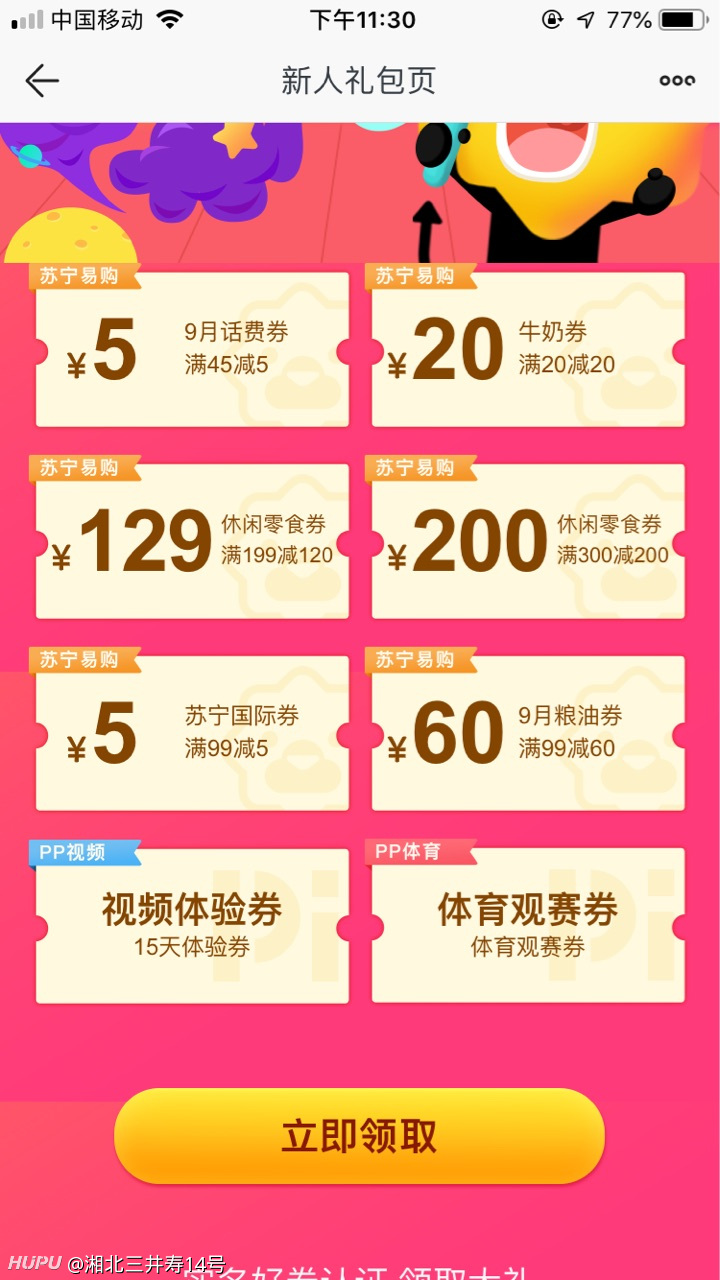Viewport: 720px width, 1280px height.
Task: Open the ¥200 休闲零食券 coupon
Action: click(528, 541)
